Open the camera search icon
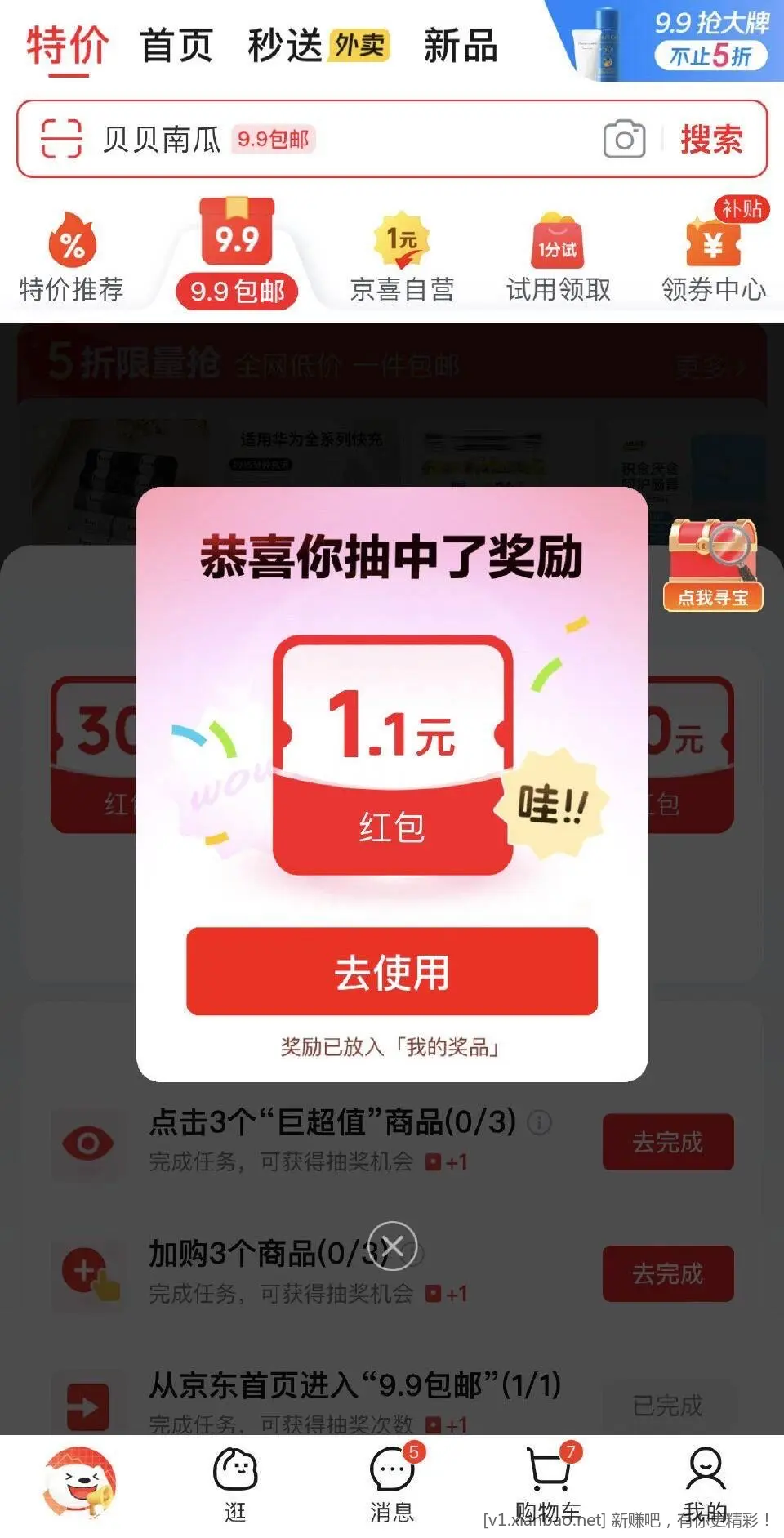 click(624, 140)
